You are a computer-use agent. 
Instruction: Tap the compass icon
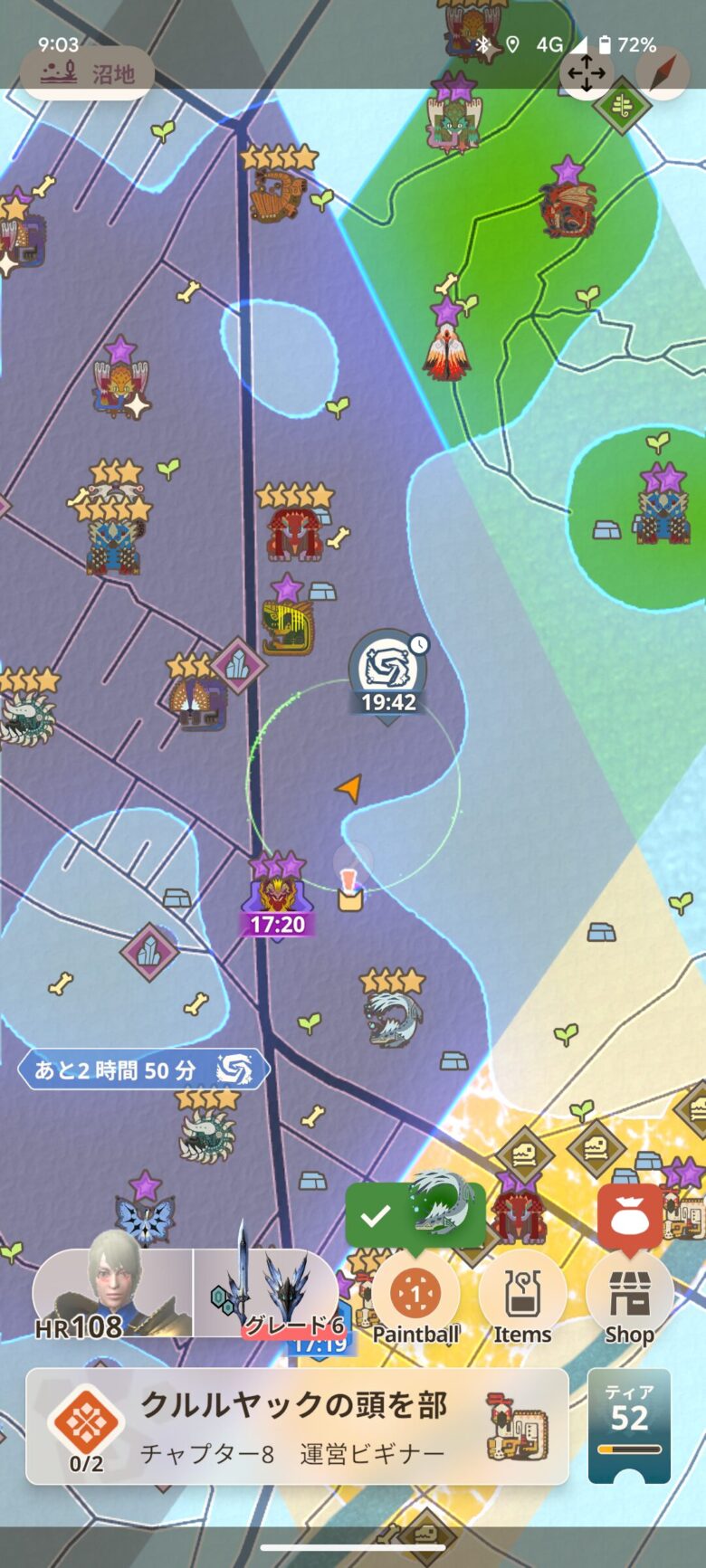click(663, 72)
